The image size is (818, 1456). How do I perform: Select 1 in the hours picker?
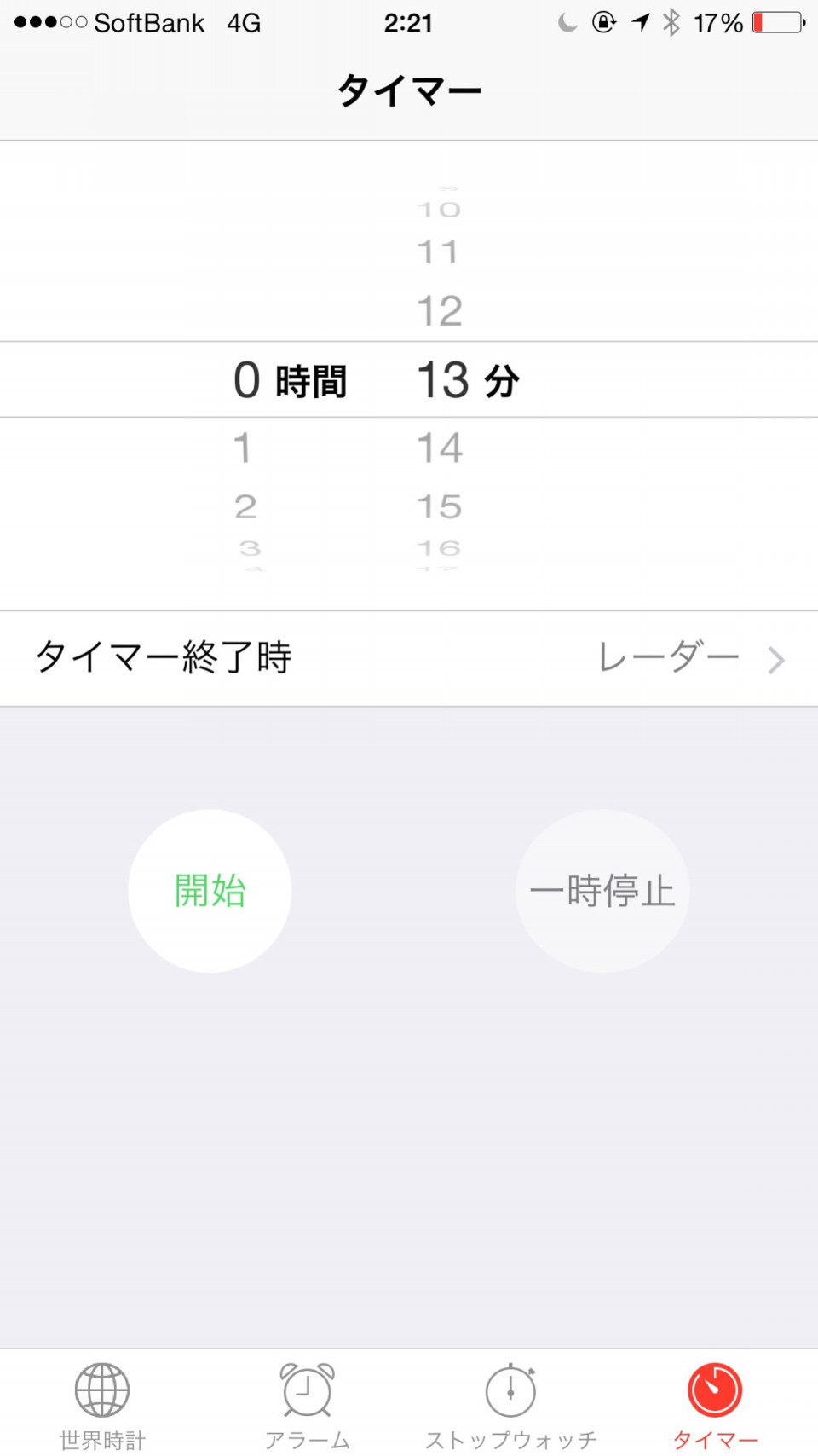243,448
